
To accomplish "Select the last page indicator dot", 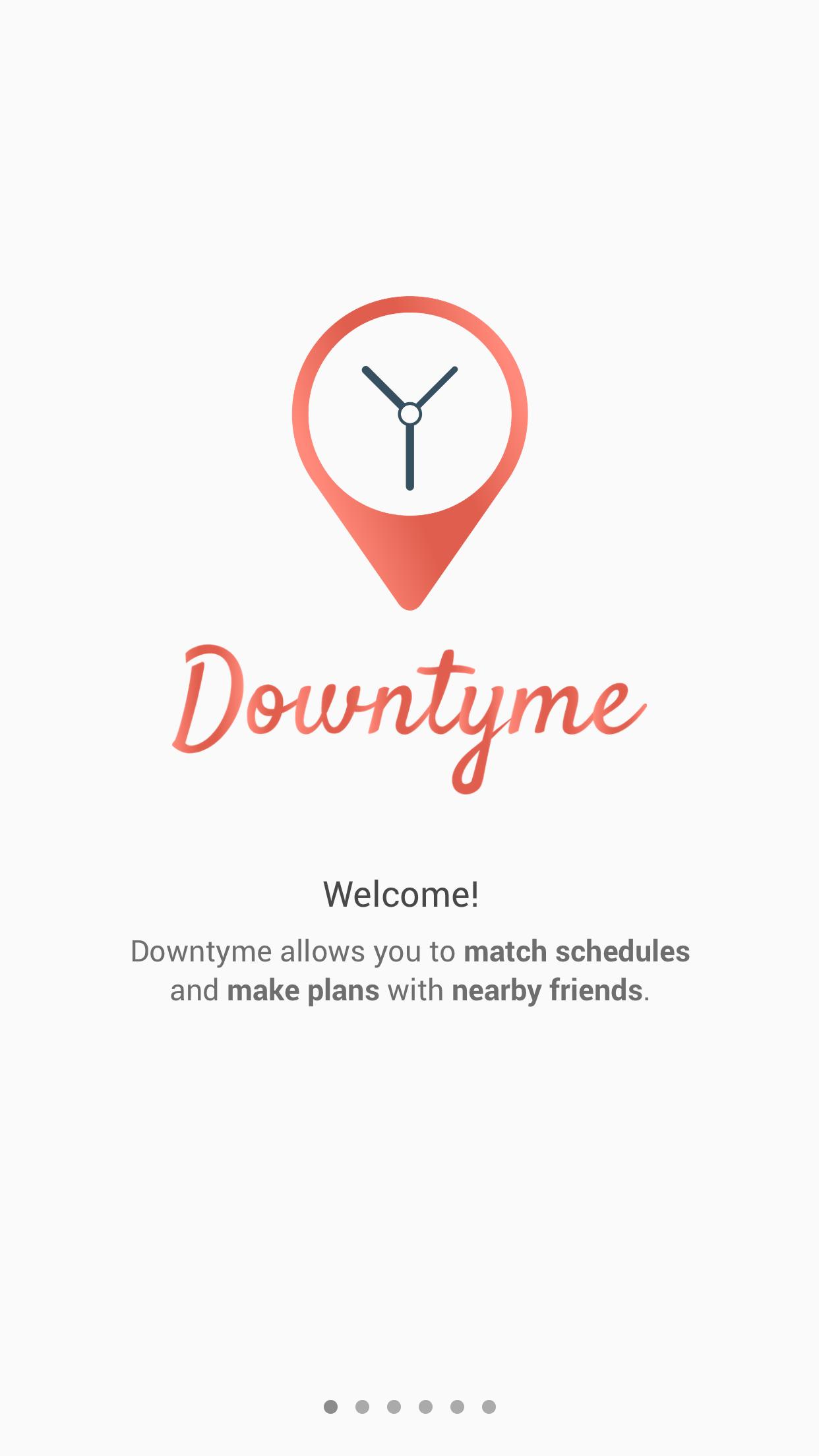I will point(489,1405).
